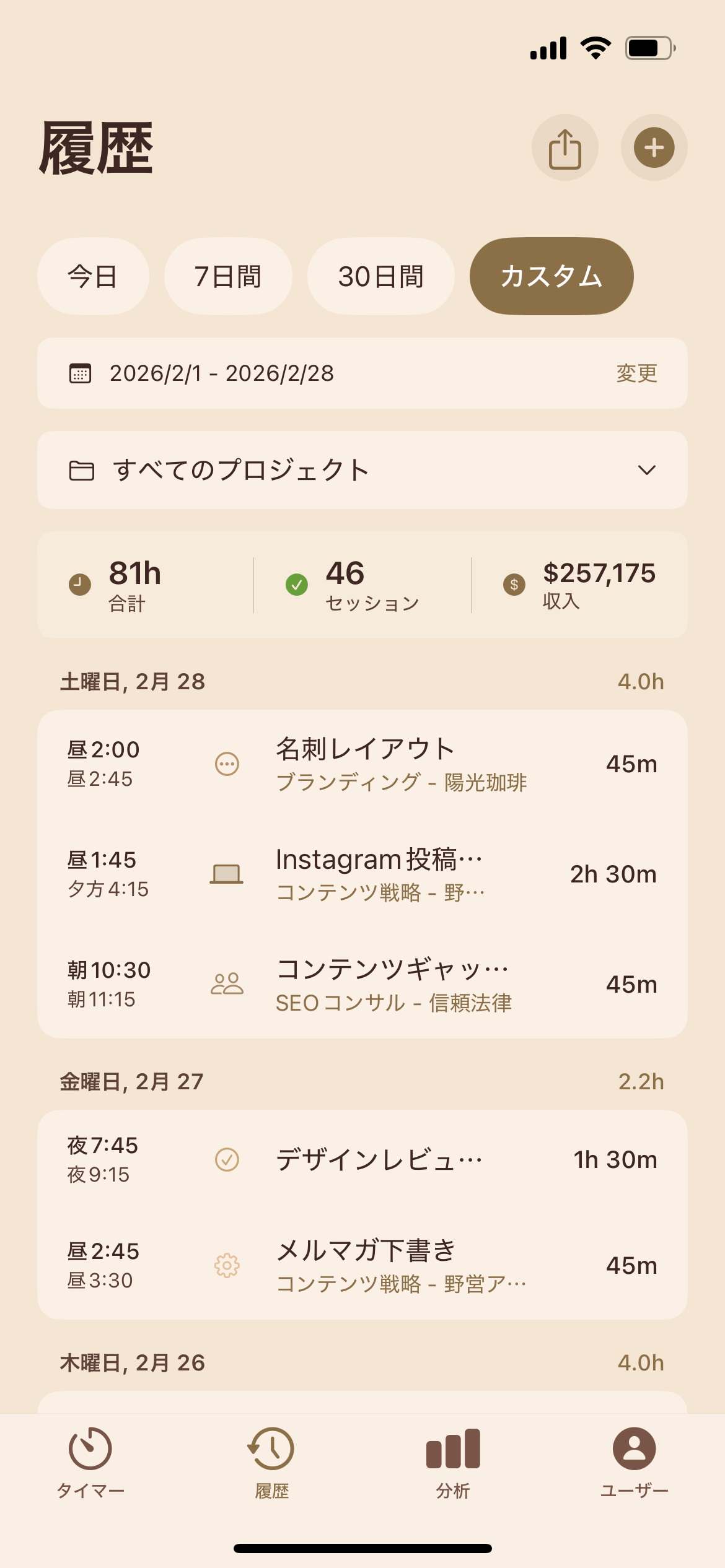Tap the plus icon to add a new entry
The width and height of the screenshot is (725, 1568).
(x=654, y=147)
